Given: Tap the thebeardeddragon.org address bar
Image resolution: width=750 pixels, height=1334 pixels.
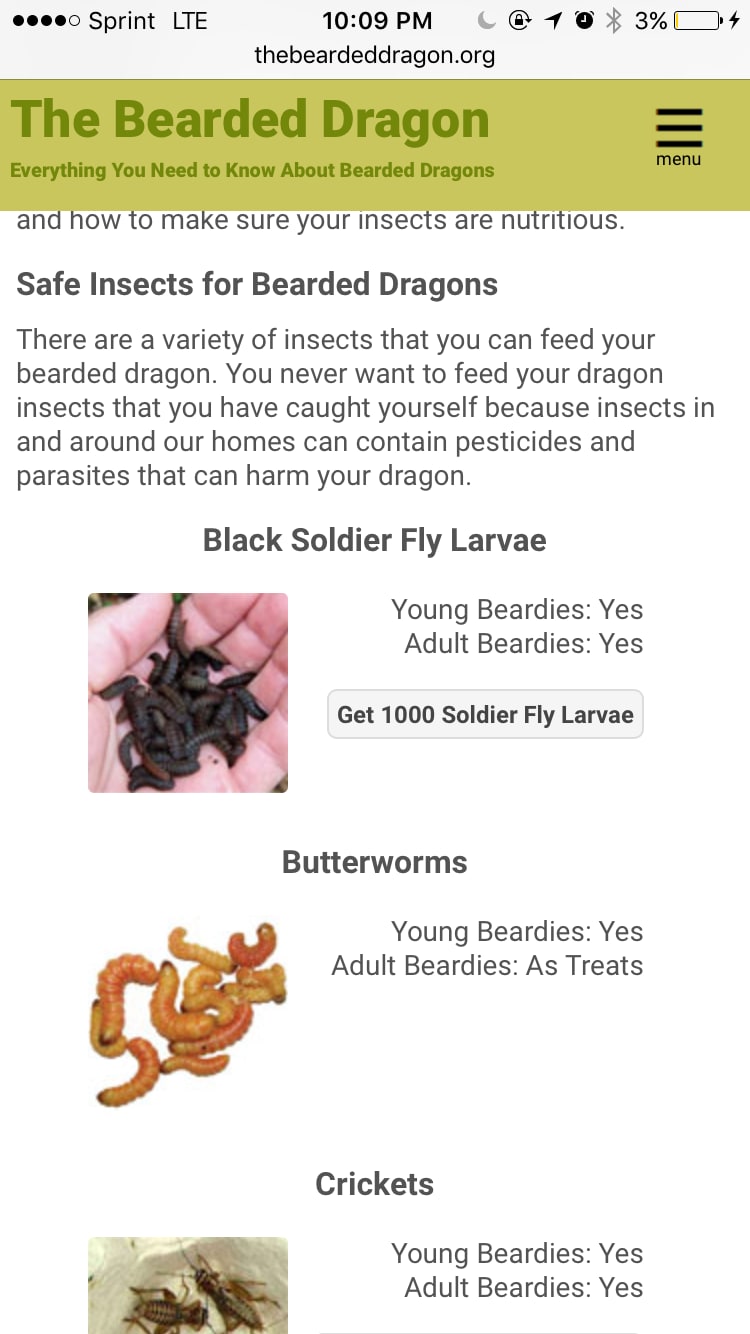Looking at the screenshot, I should (374, 55).
